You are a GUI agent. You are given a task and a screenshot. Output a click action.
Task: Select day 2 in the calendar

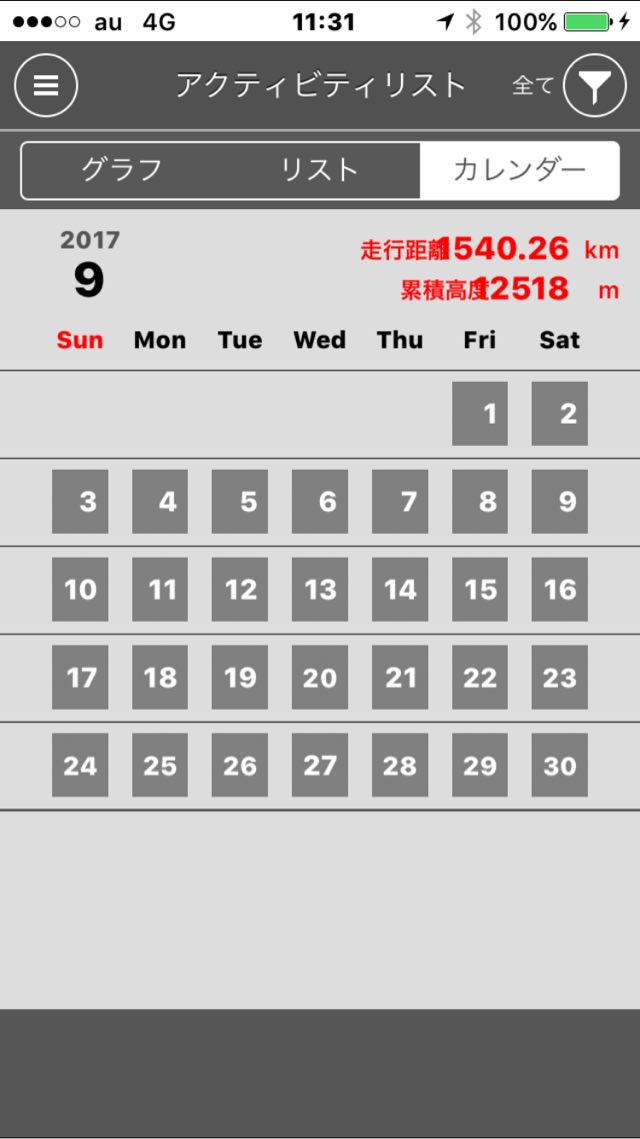point(559,413)
